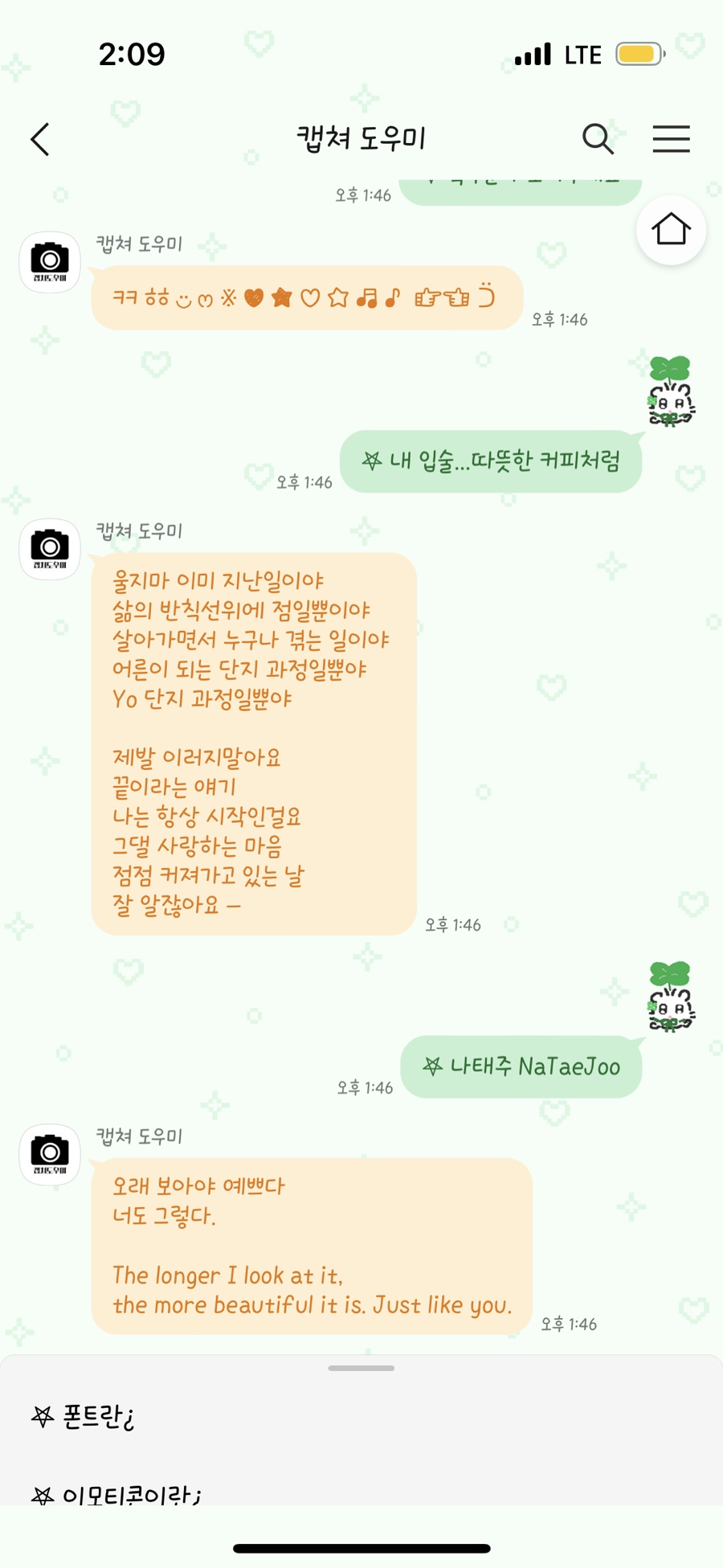Choose the ⛧ 이모티콘이란¿ menu option
Screen dimensions: 723x1568
(116, 1493)
